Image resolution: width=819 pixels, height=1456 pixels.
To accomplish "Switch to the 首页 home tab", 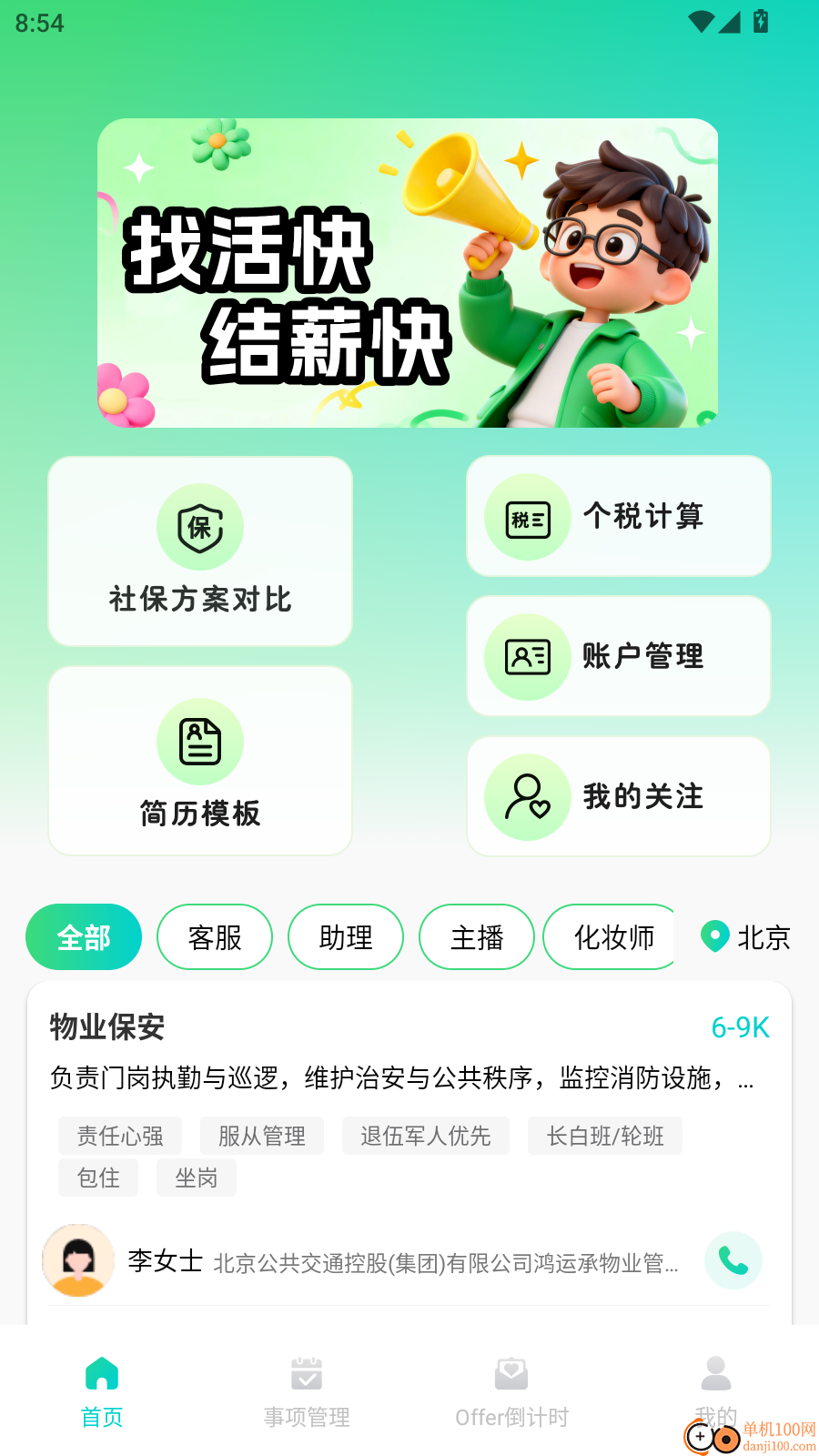I will (101, 1390).
